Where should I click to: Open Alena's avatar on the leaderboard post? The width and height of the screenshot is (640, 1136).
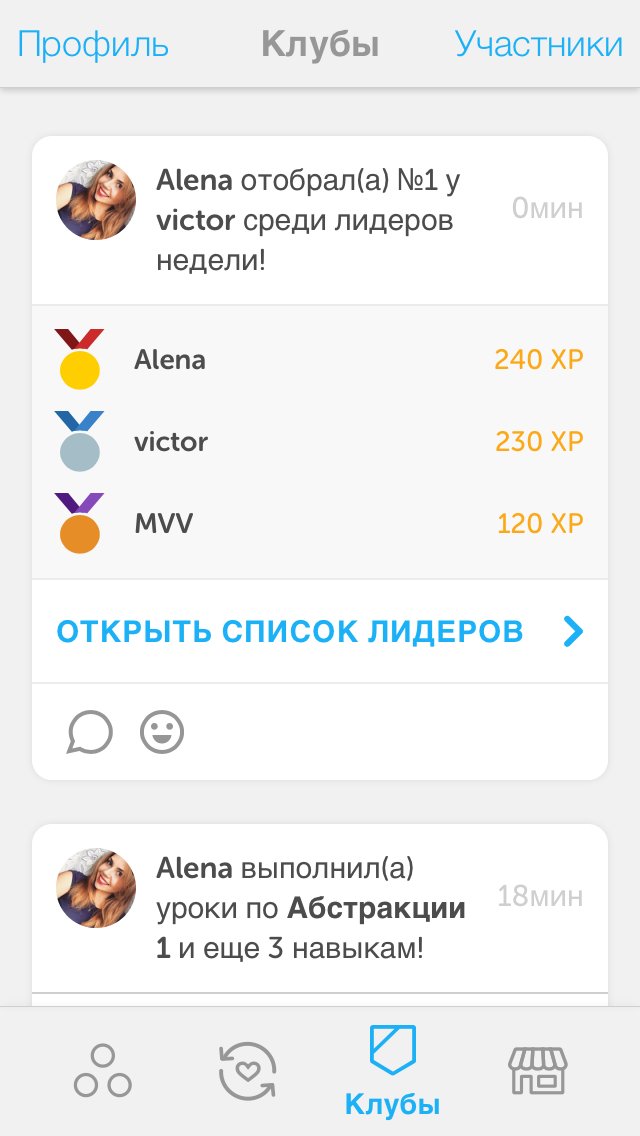pos(96,200)
